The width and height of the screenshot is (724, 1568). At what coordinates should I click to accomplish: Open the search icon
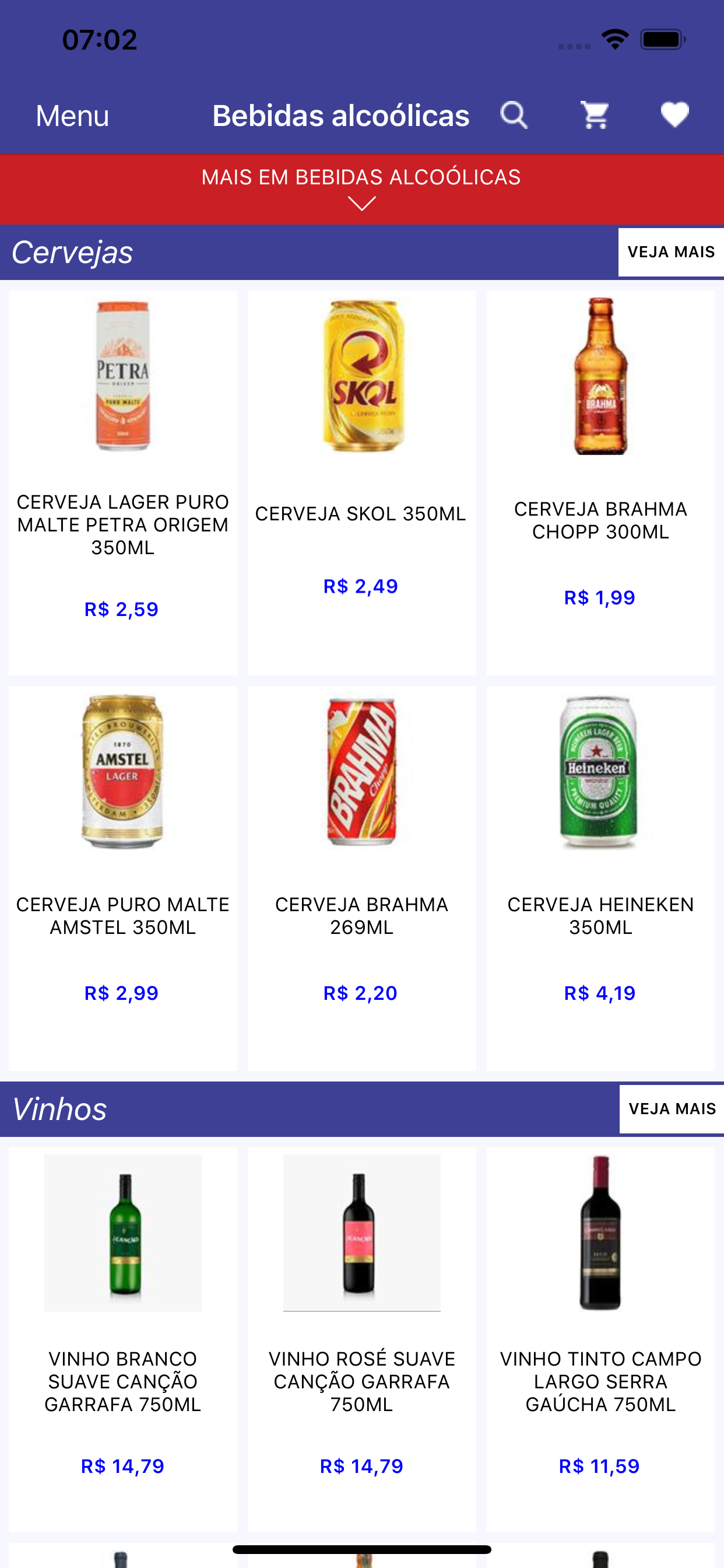(514, 115)
